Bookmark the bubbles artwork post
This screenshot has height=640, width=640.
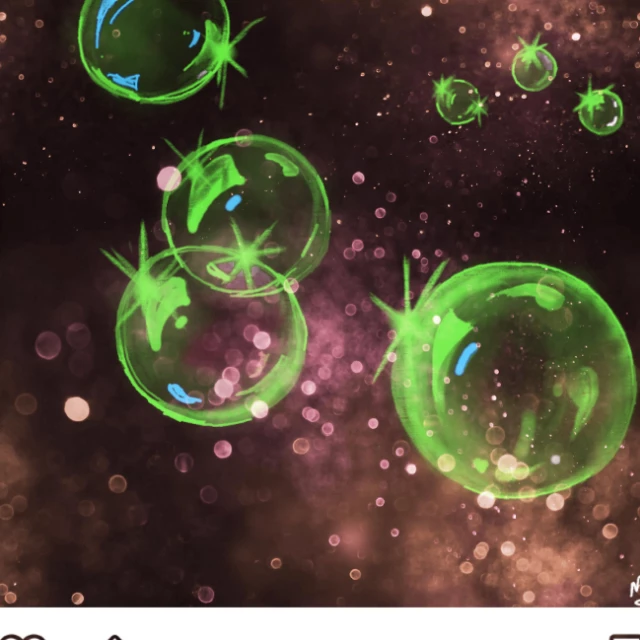coord(624,638)
